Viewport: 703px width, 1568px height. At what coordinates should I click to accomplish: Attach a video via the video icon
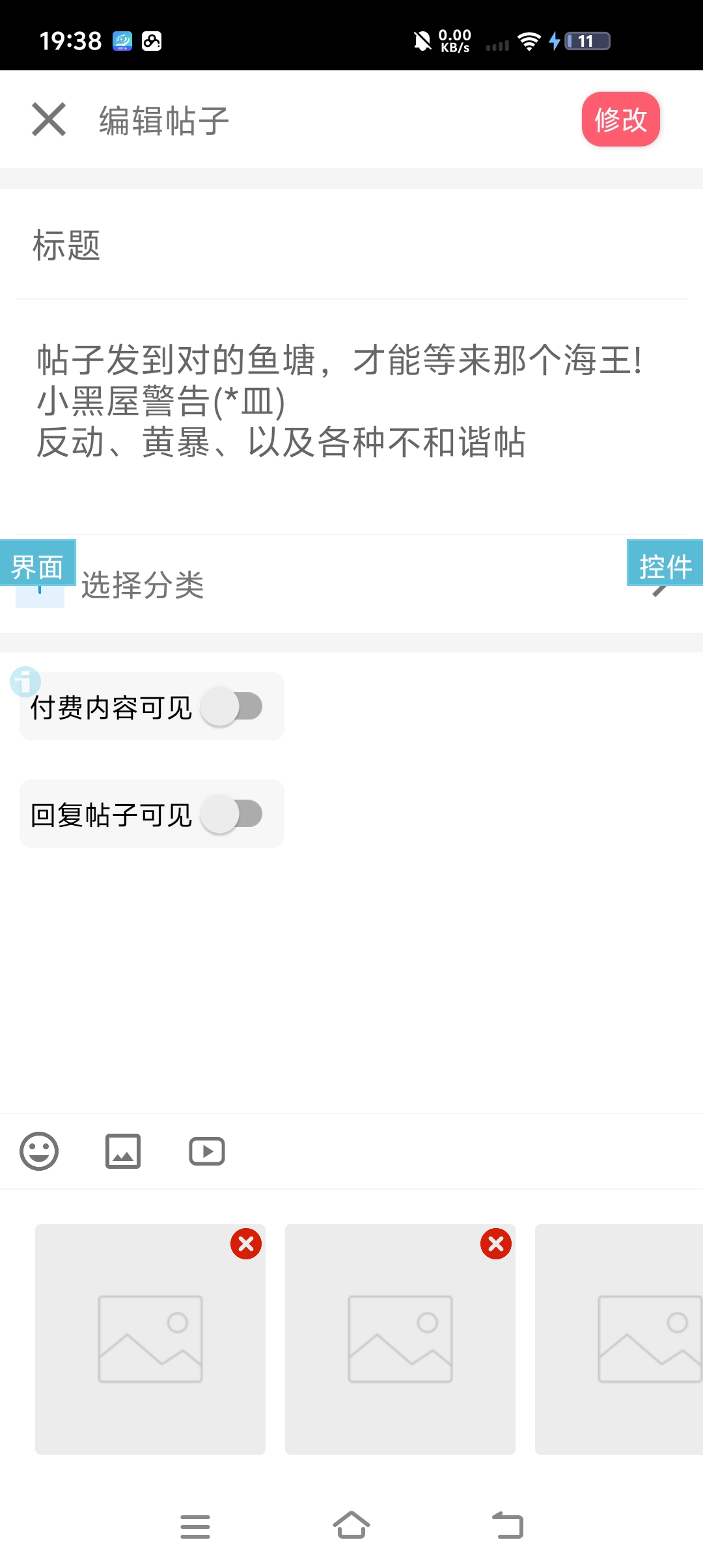207,1151
